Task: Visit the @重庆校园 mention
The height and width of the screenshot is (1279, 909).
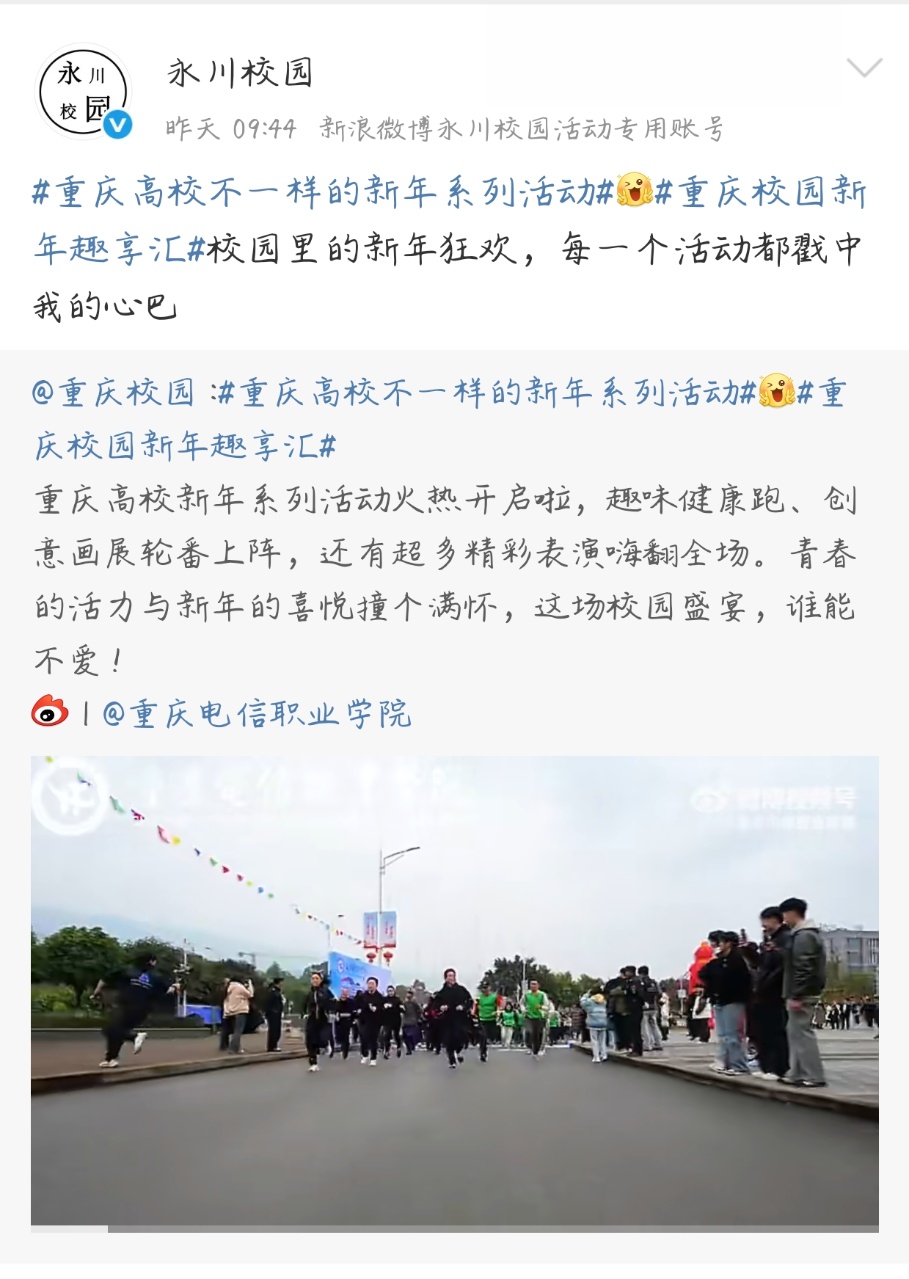Action: [x=114, y=393]
